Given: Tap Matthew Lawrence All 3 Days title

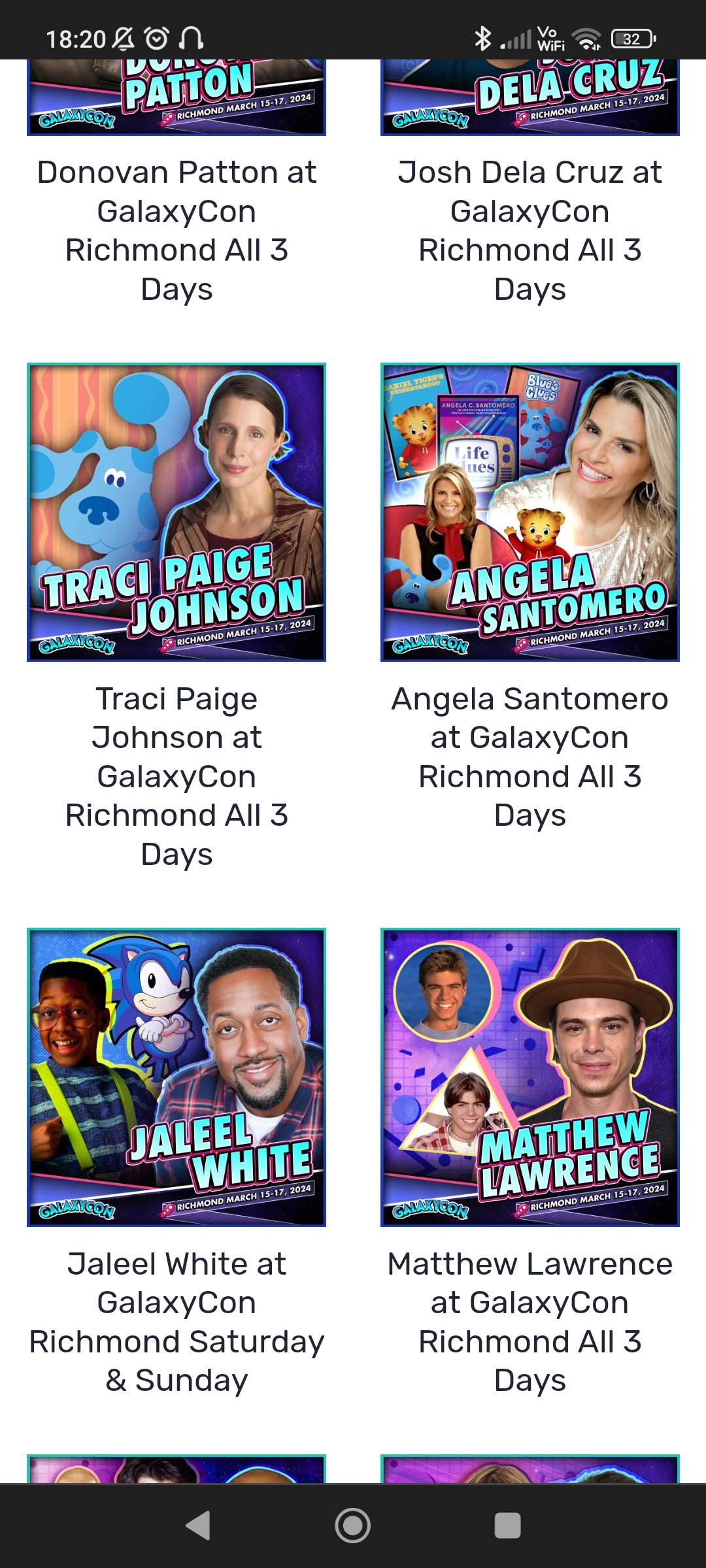Looking at the screenshot, I should (530, 1322).
